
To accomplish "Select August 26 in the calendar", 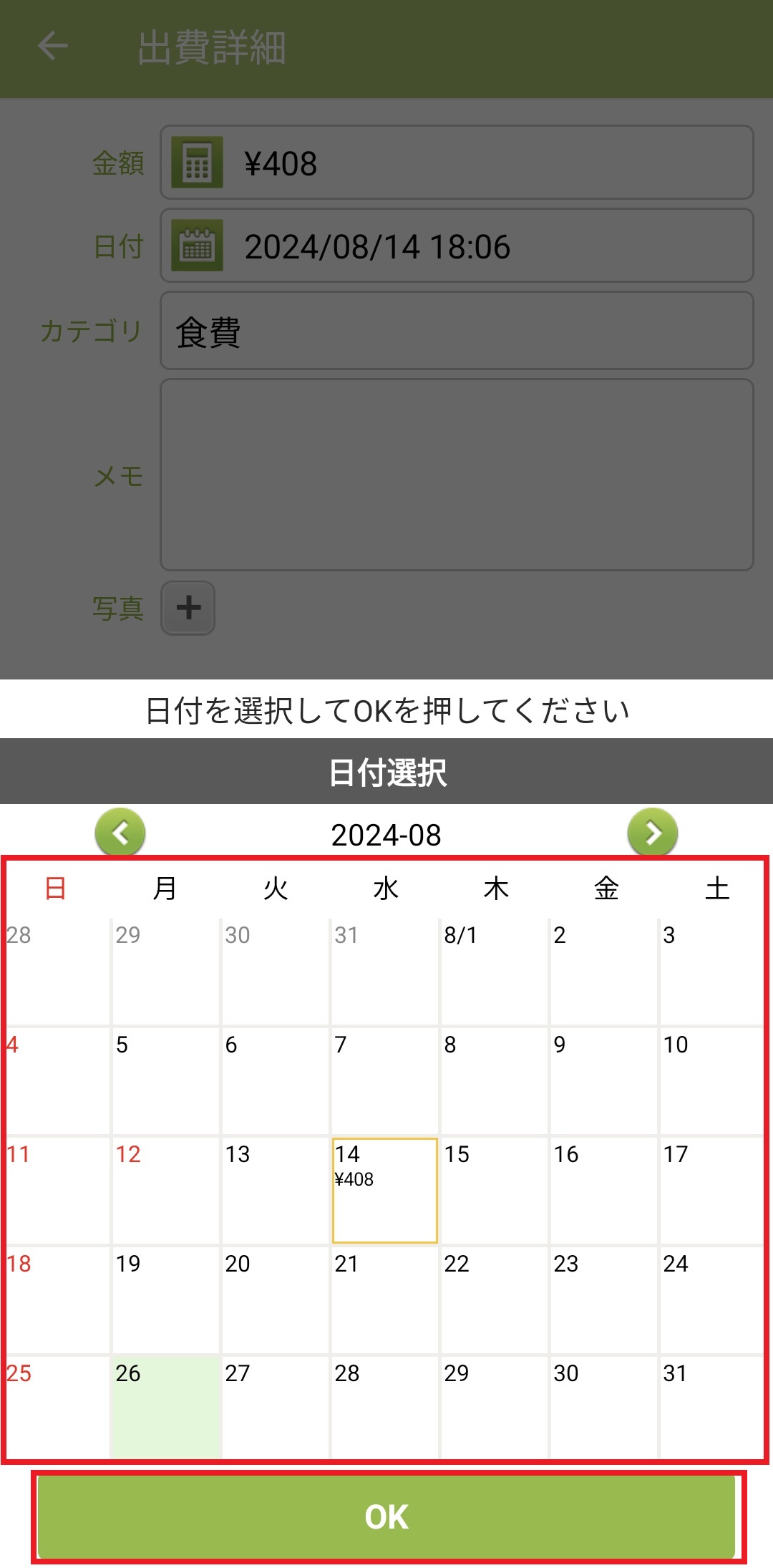I will [165, 1405].
